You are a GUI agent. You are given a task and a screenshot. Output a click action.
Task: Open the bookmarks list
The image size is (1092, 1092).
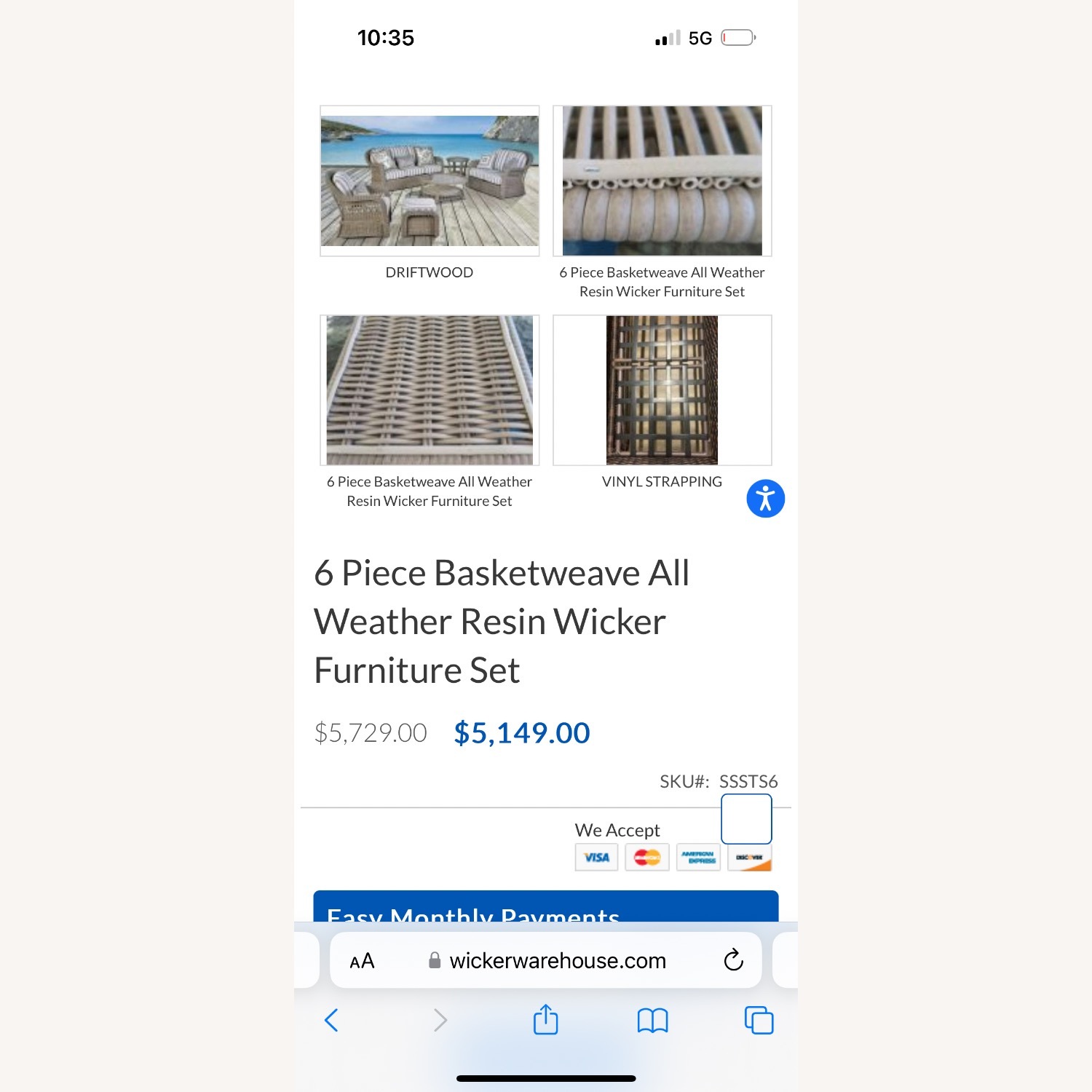pyautogui.click(x=652, y=1020)
